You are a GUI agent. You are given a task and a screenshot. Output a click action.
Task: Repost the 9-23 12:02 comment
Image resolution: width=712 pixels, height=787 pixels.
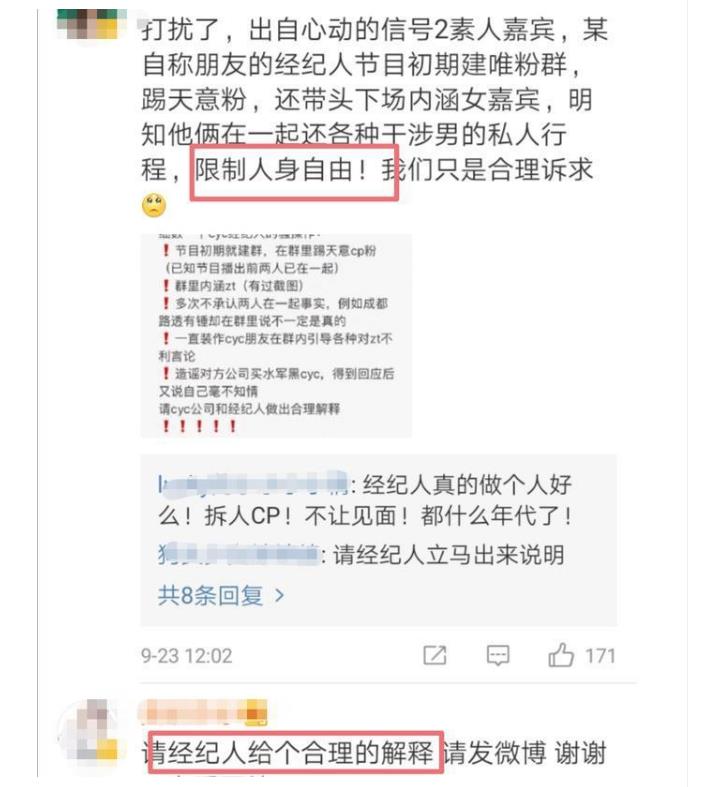pyautogui.click(x=435, y=656)
